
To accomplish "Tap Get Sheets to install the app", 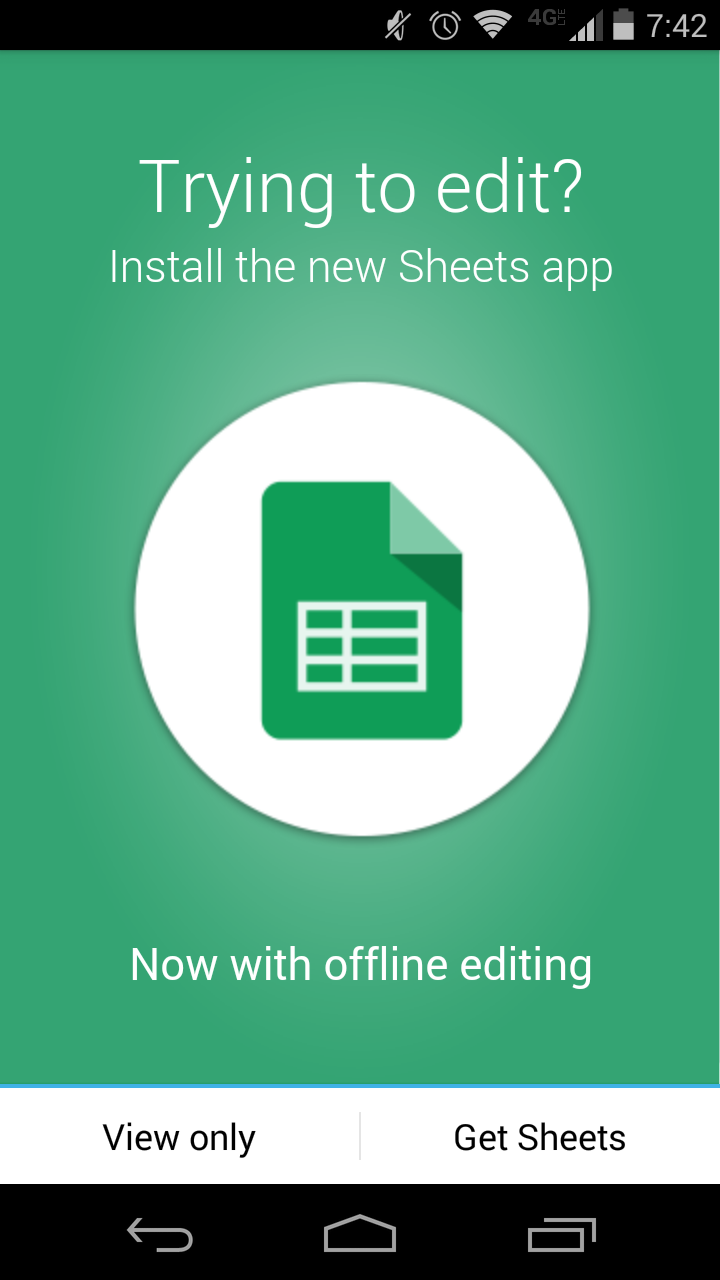I will 540,1137.
